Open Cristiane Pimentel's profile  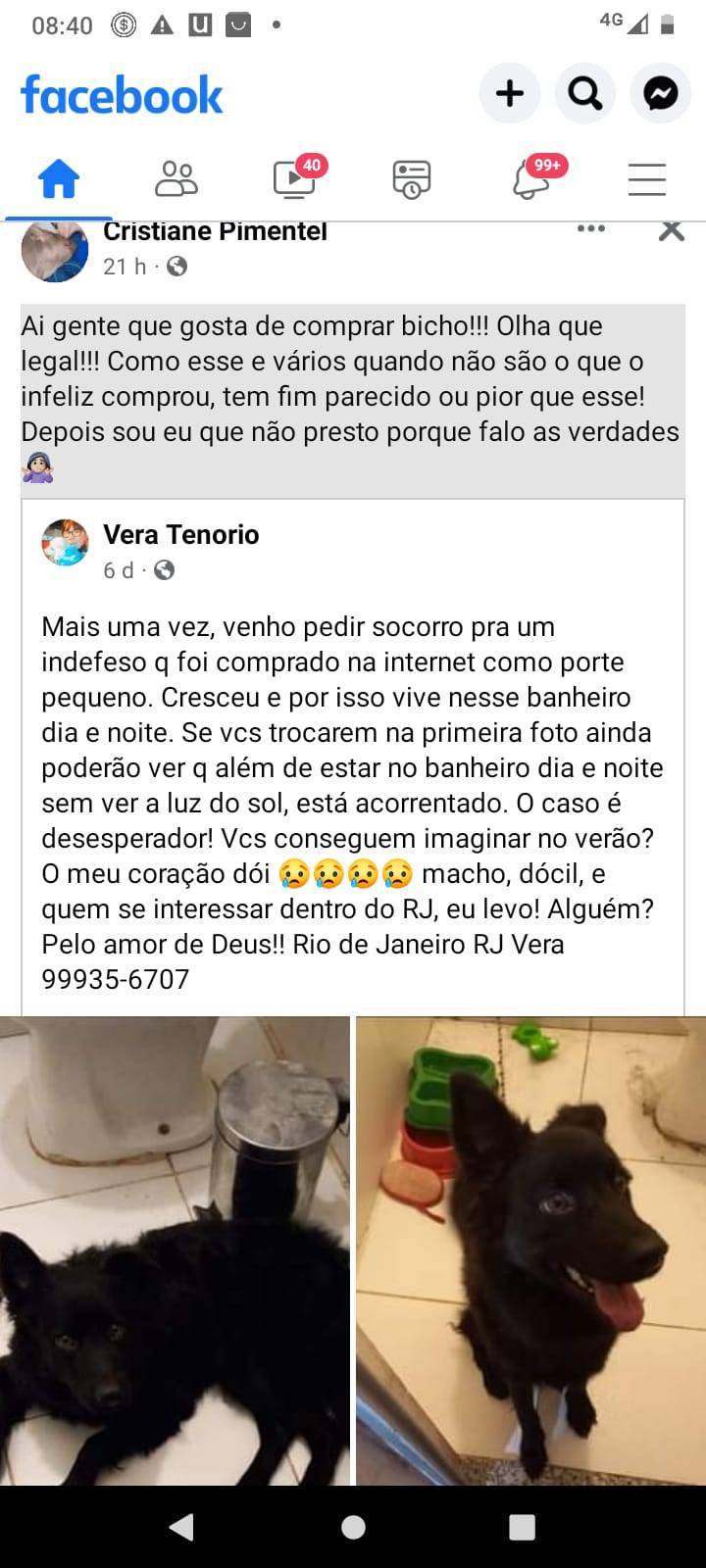[215, 232]
